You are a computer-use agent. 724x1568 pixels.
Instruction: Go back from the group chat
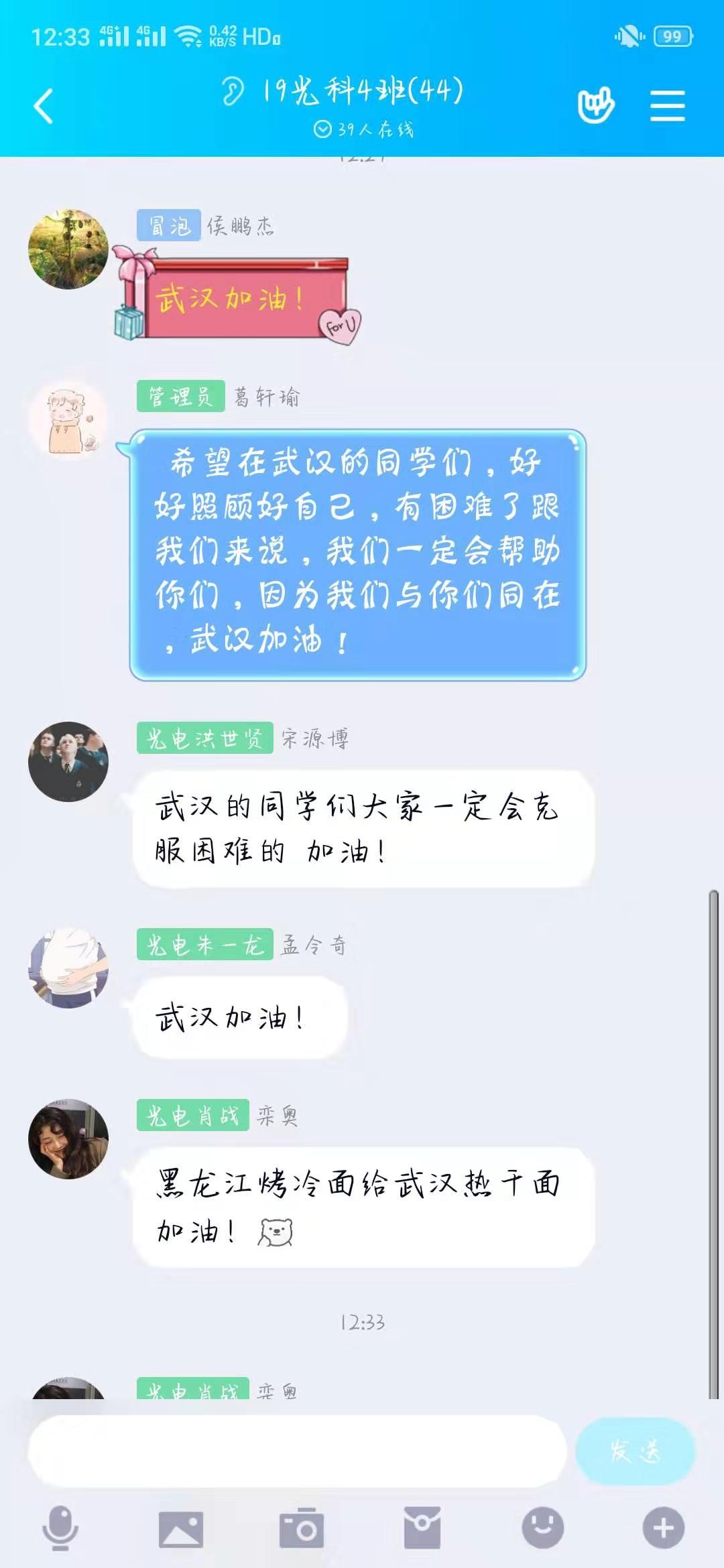point(44,107)
